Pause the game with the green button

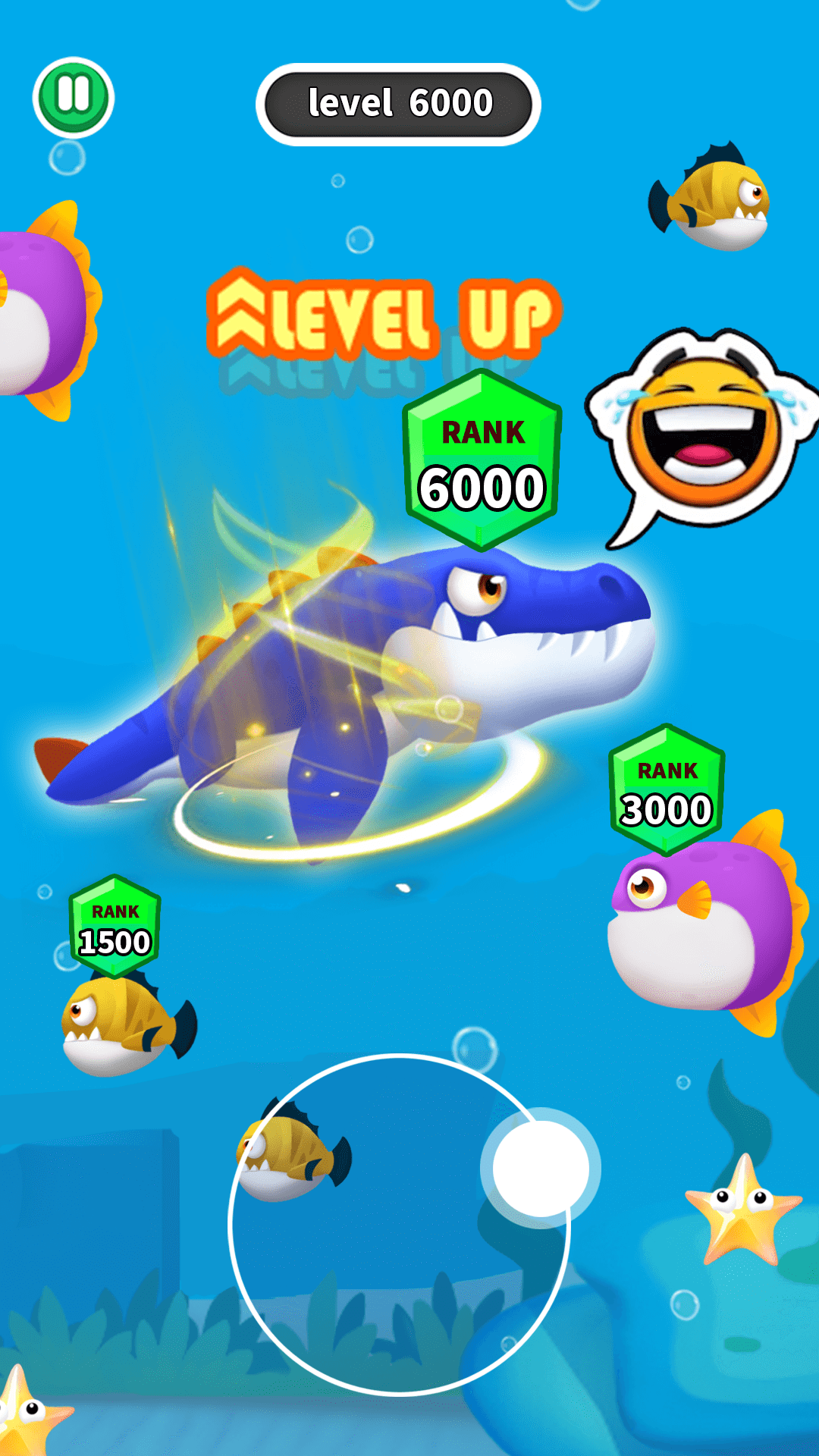(74, 97)
